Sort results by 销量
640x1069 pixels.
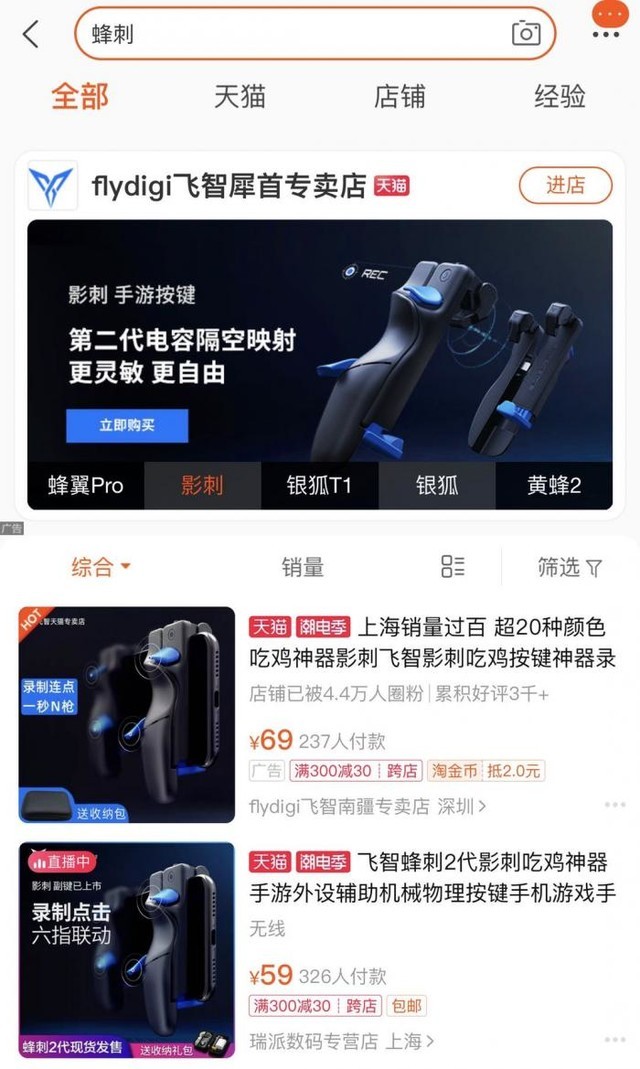point(303,568)
